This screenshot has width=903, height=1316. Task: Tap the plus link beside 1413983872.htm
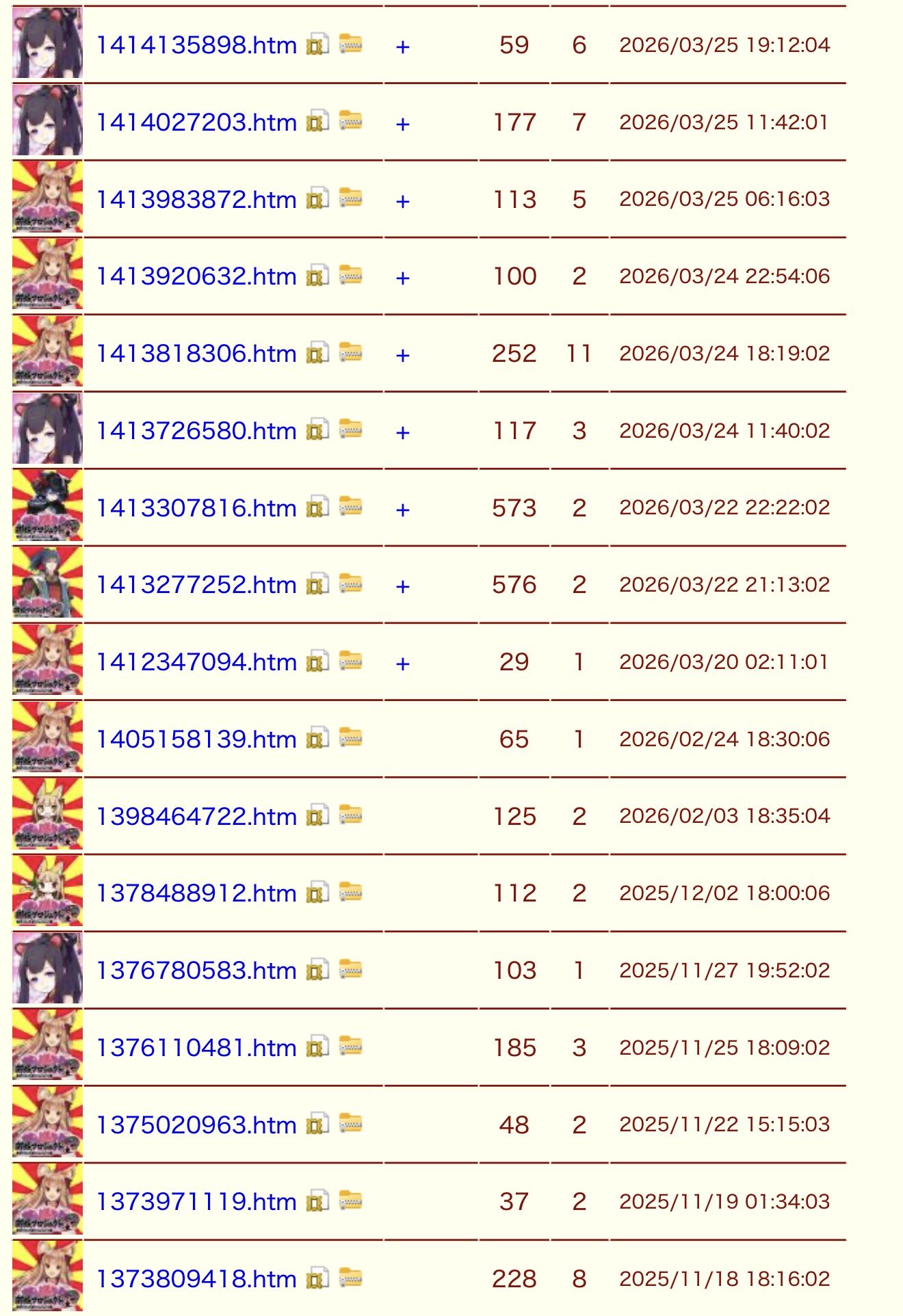coord(403,201)
